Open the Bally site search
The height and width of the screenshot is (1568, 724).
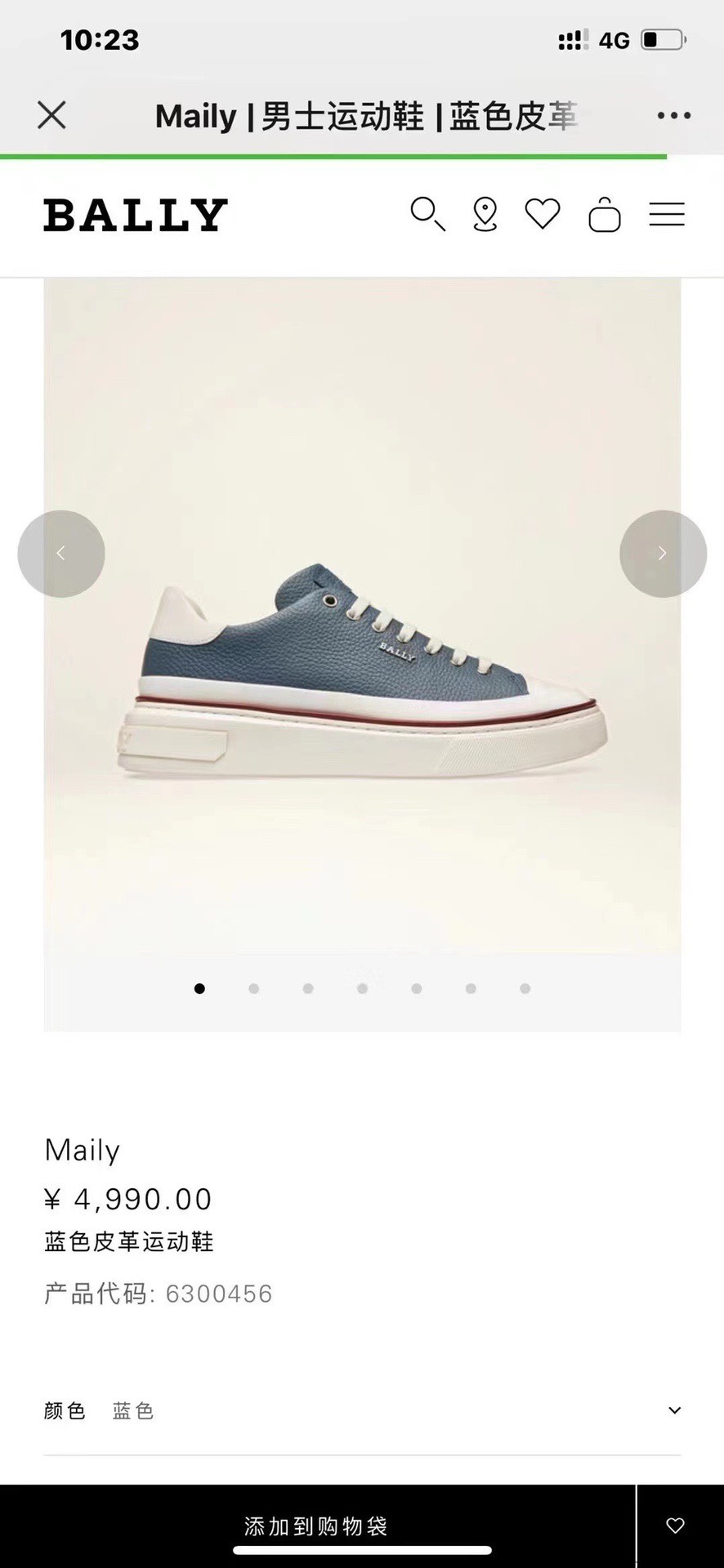(427, 215)
